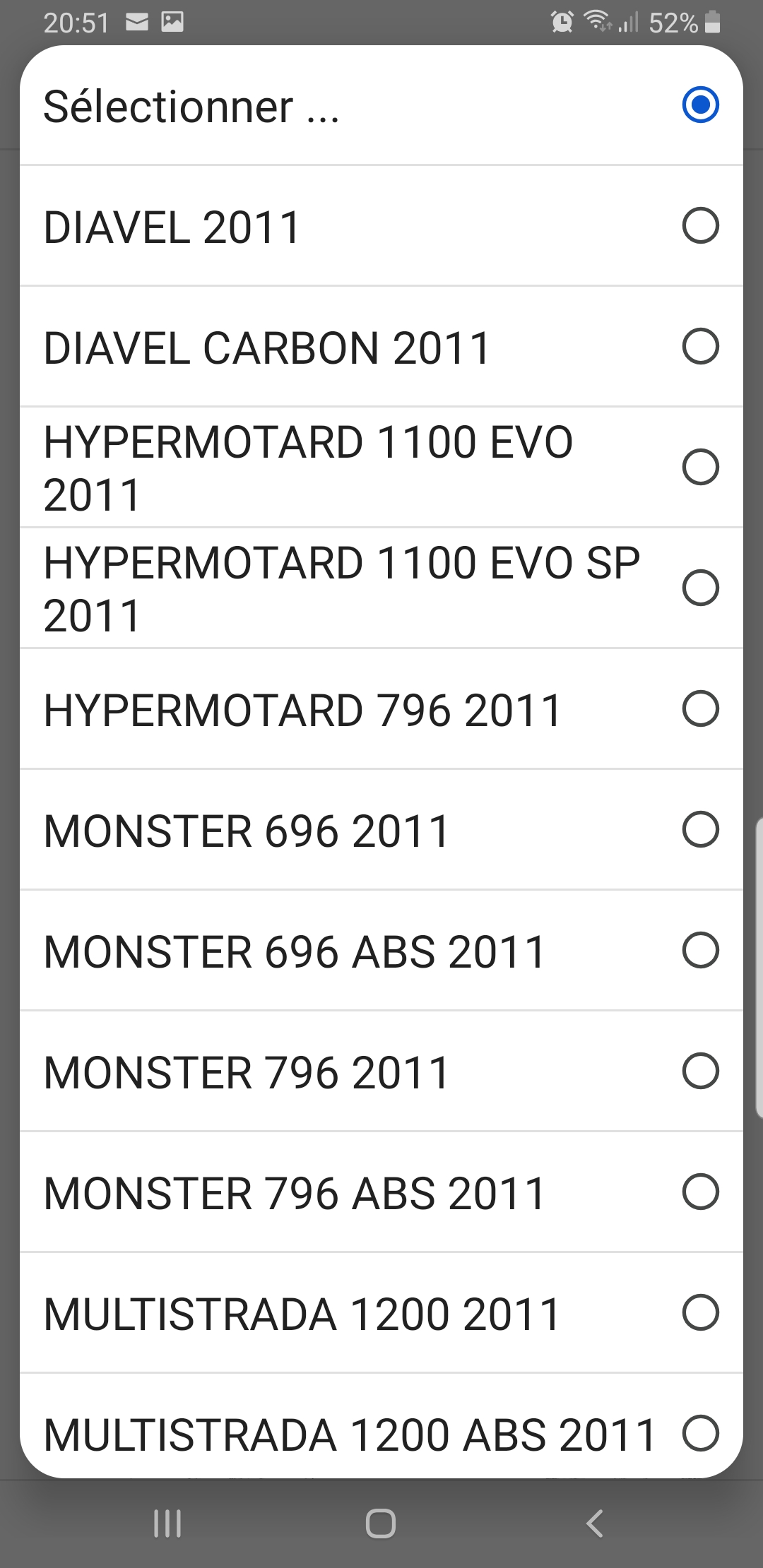Choose HYPERMOTARD 796 2011
Screen dimensions: 763x1568
[x=381, y=709]
